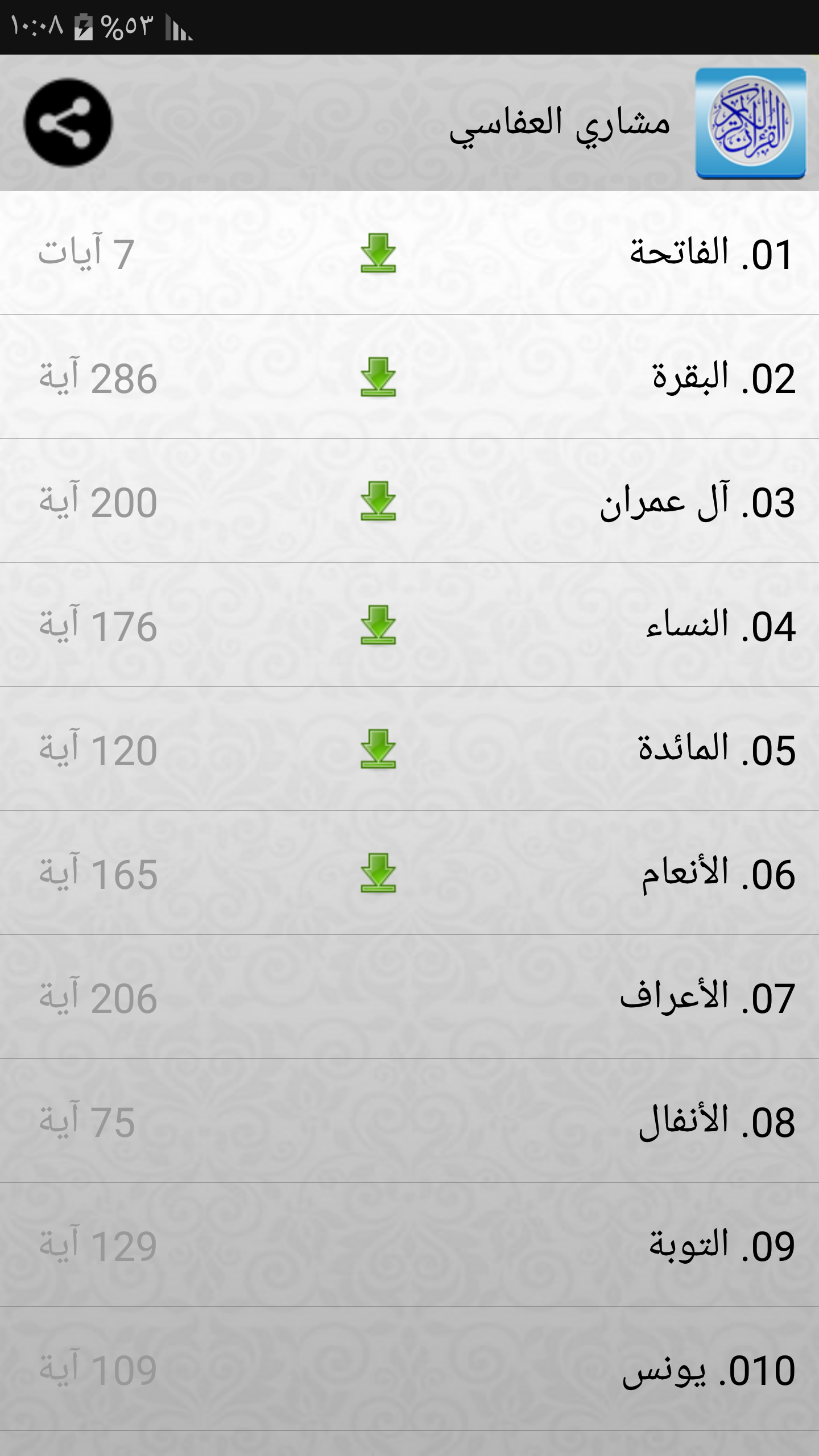
Task: Open surah 08 الأنفال
Action: [715, 1122]
